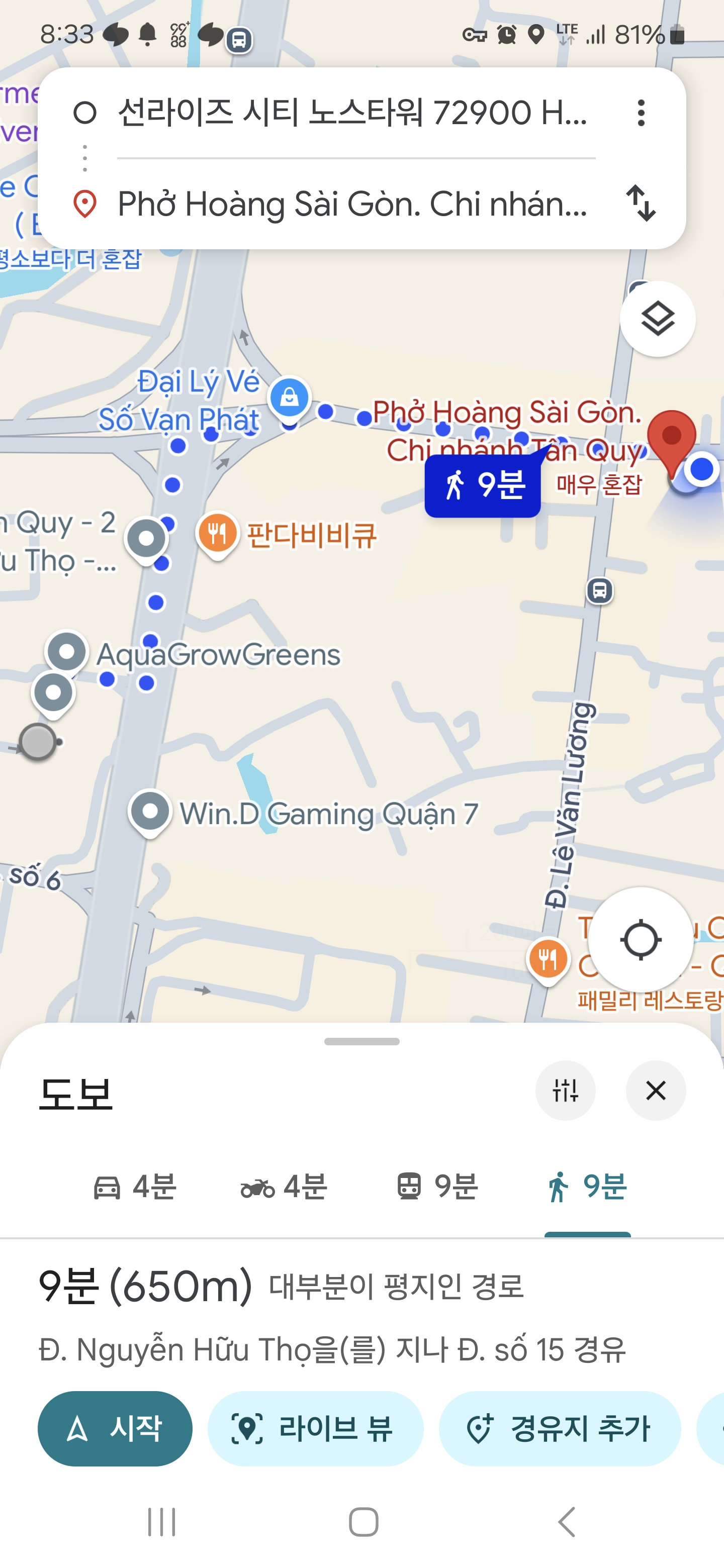724x1568 pixels.
Task: Switch to the car 4분 tab
Action: [x=135, y=1187]
